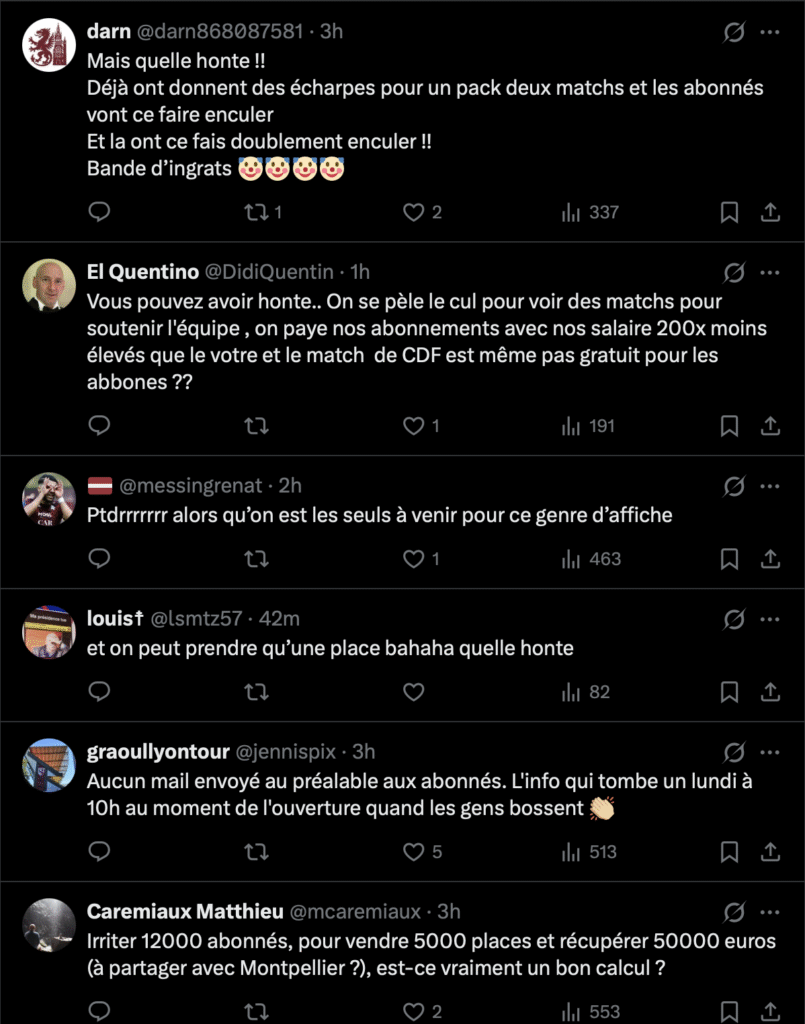Open the overflow menu on El Quentino's tweet
The height and width of the screenshot is (1024, 805).
click(769, 272)
